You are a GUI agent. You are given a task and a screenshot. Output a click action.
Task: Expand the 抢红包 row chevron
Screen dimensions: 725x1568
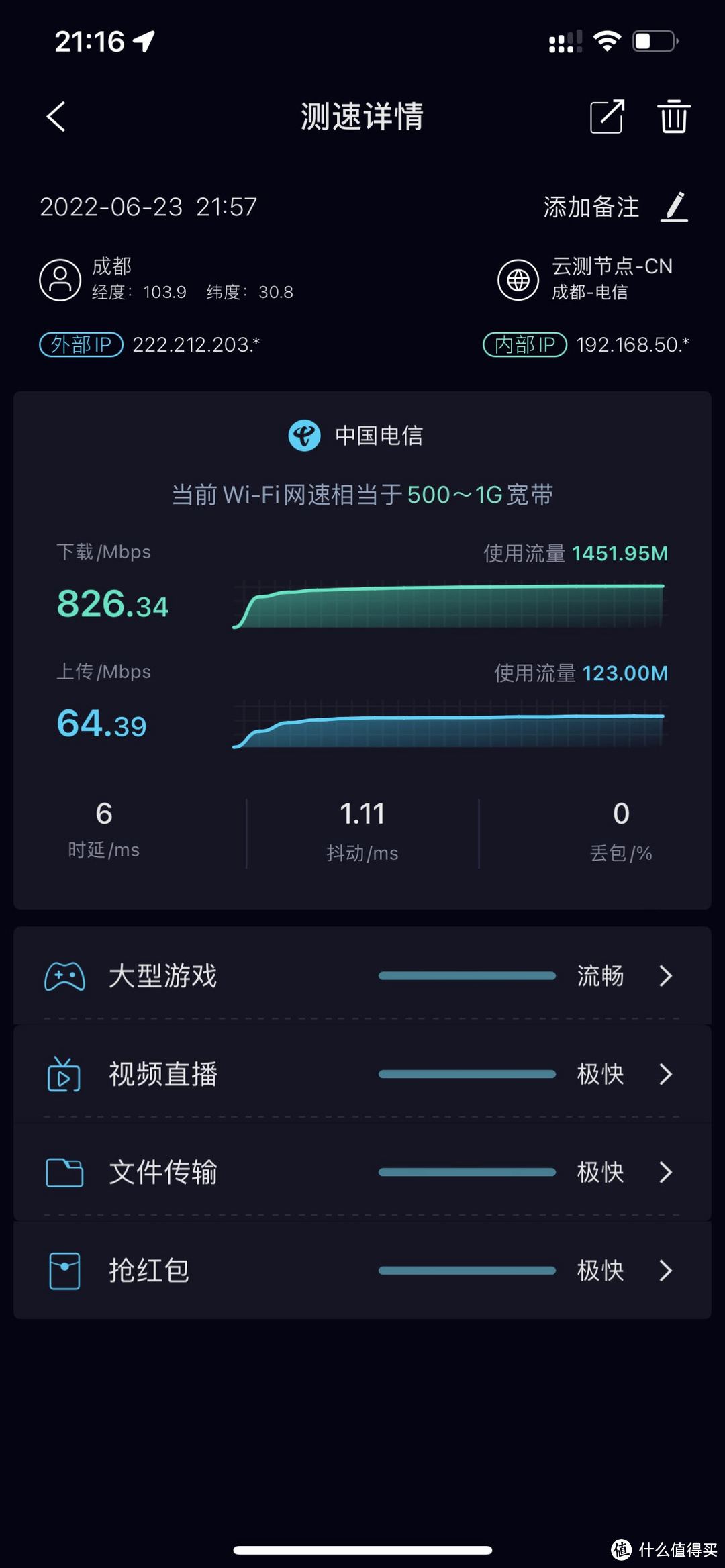(x=665, y=1269)
